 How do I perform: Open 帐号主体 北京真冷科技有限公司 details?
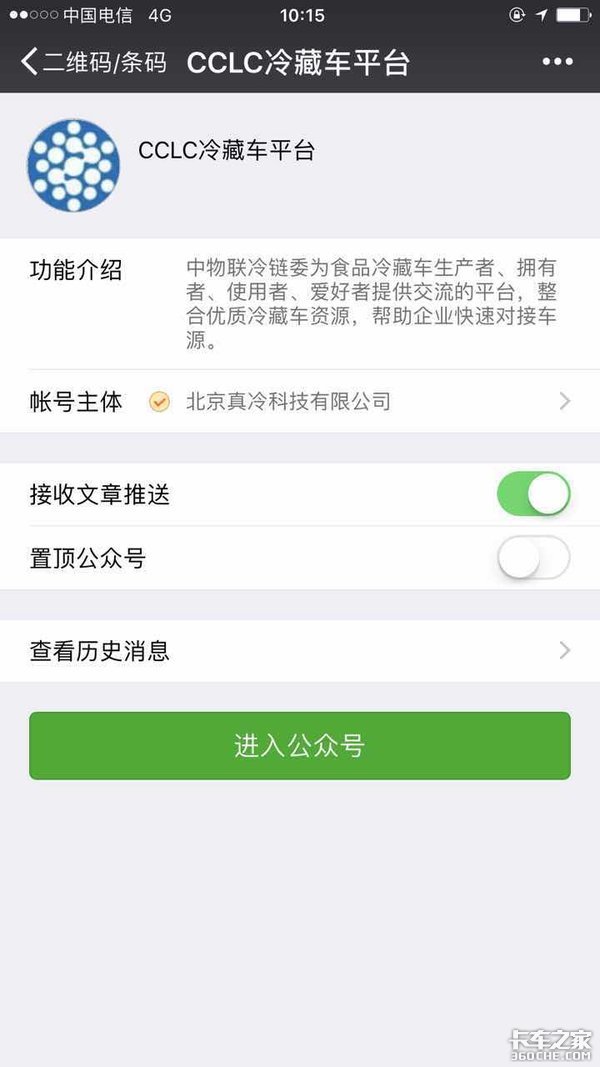[x=300, y=402]
